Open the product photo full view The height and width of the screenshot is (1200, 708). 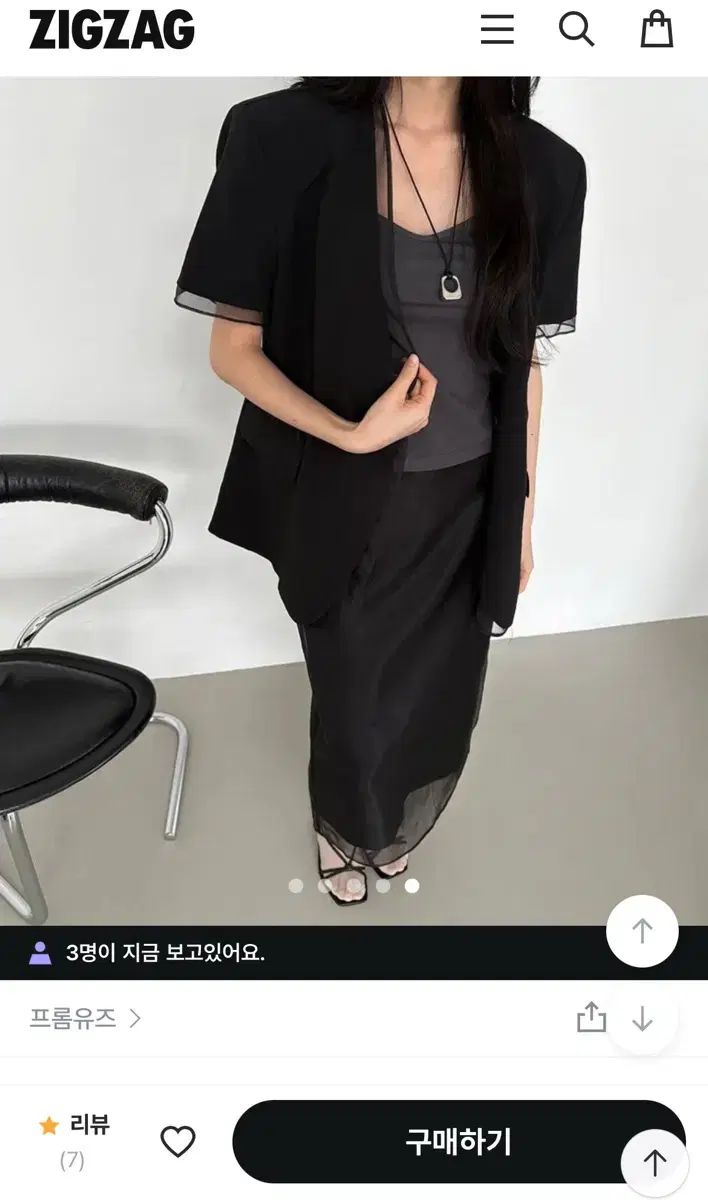coord(354,500)
